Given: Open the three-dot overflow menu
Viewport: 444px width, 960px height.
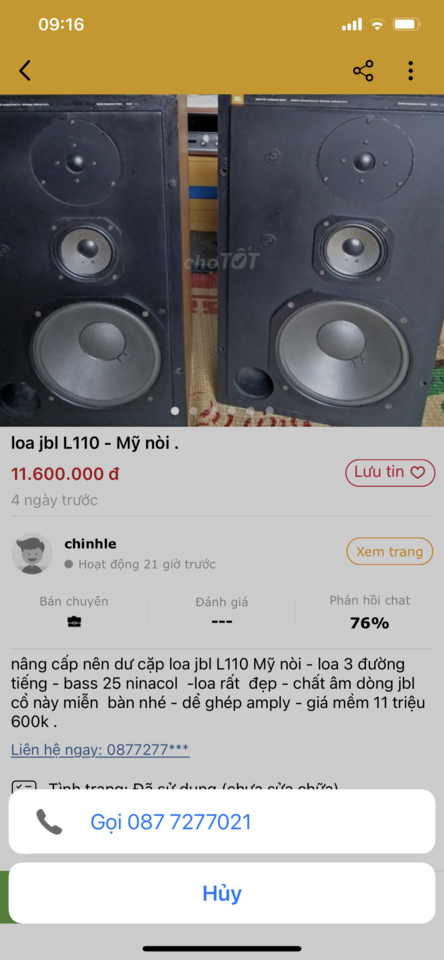Looking at the screenshot, I should tap(410, 71).
